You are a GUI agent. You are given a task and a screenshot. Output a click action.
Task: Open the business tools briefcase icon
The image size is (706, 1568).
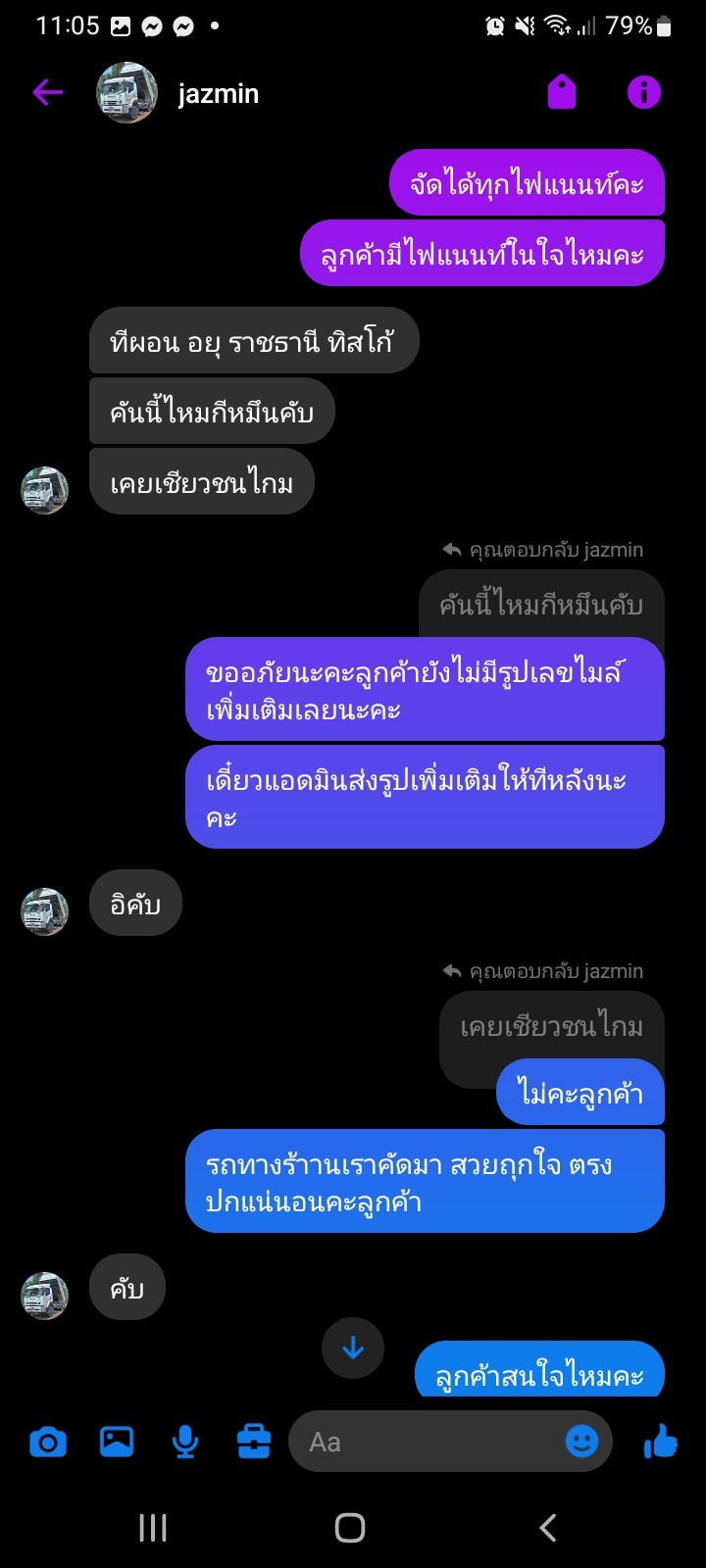pos(254,1442)
